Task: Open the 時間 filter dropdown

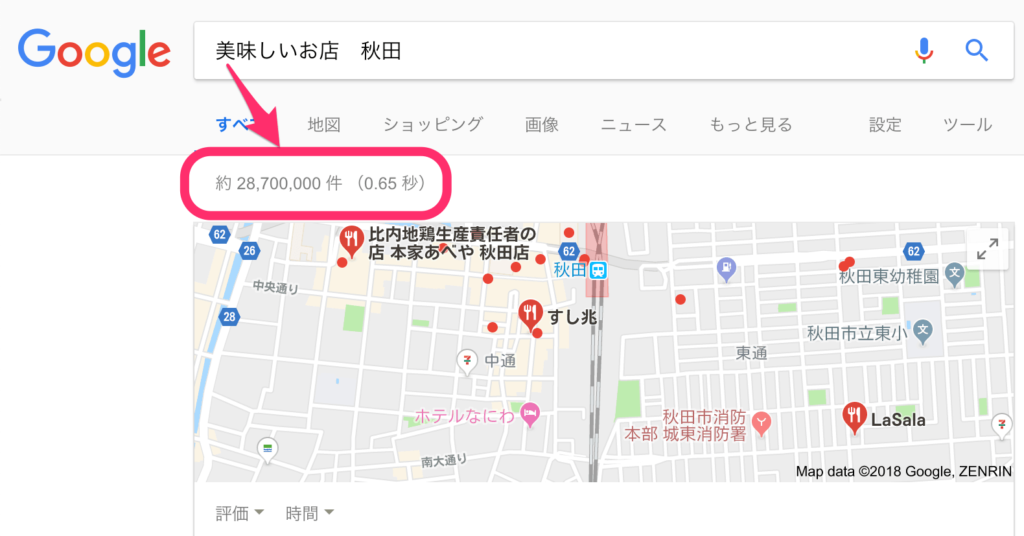Action: tap(309, 513)
